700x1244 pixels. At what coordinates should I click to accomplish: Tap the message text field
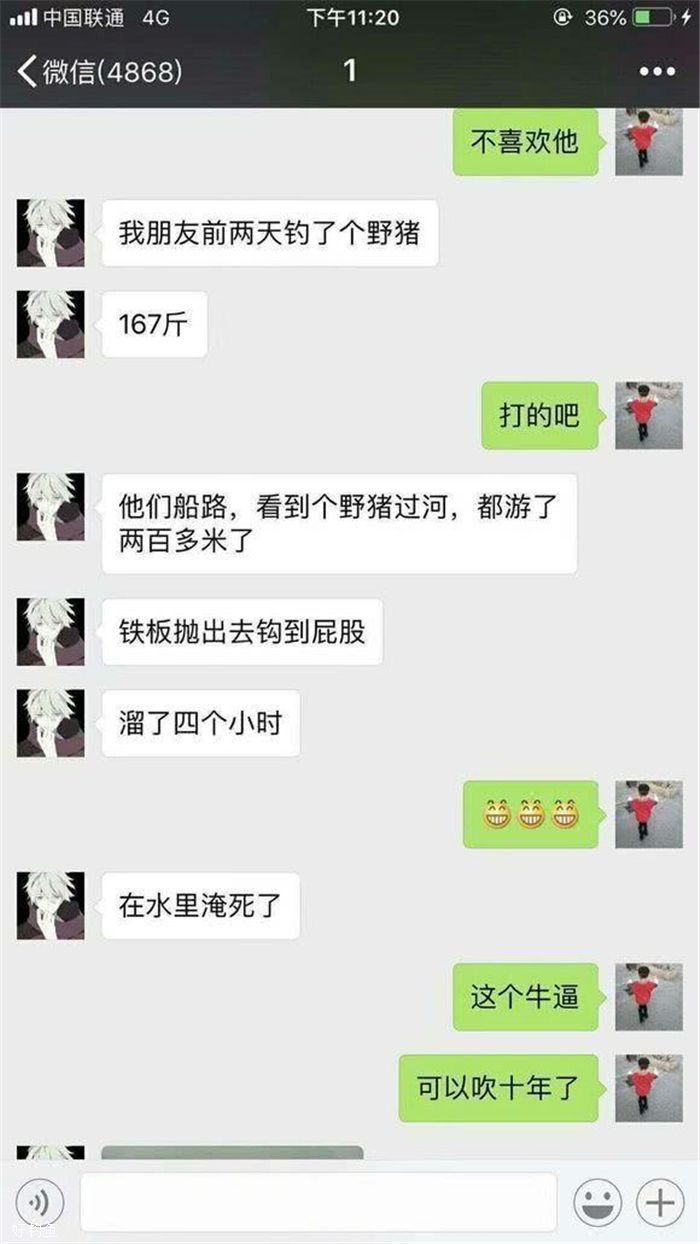[x=318, y=1201]
